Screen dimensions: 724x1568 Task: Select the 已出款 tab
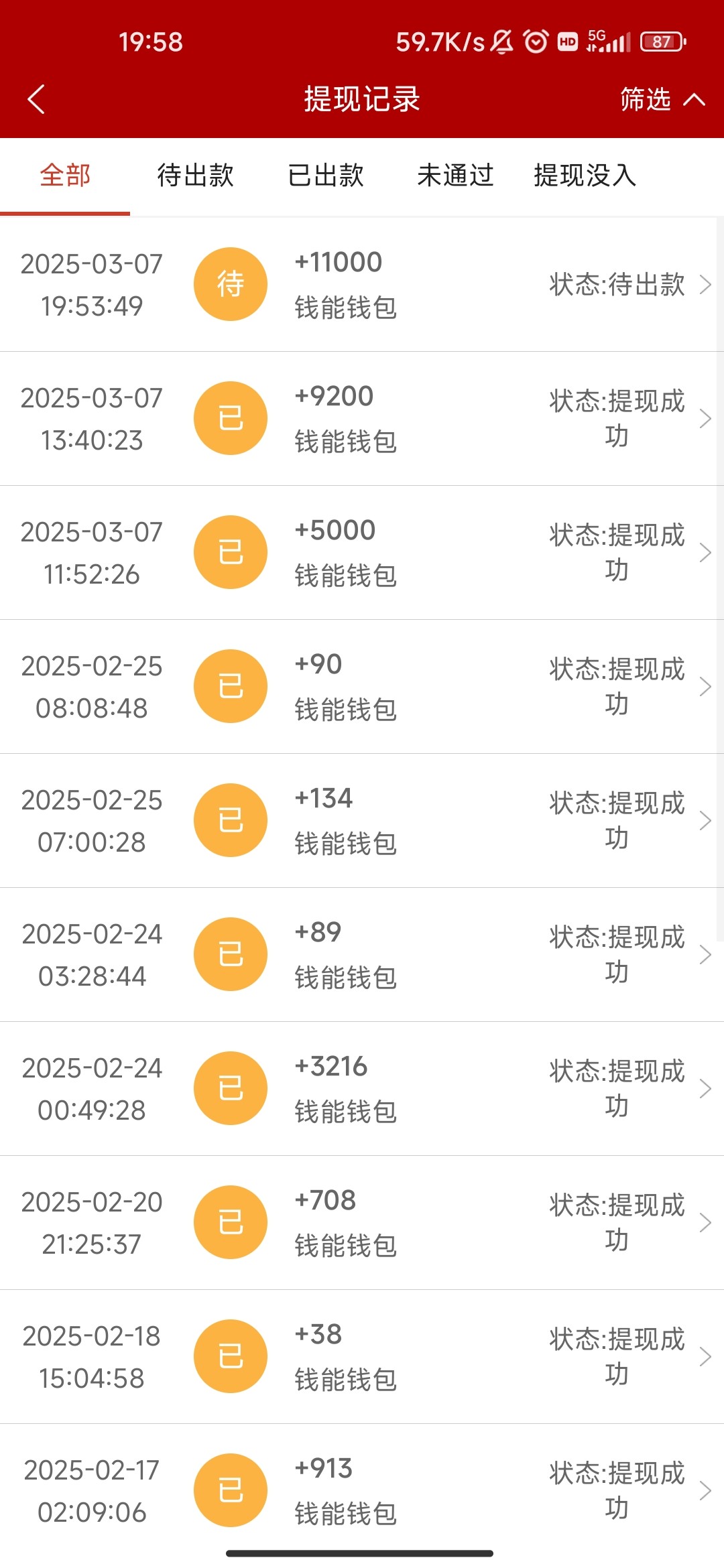(x=325, y=176)
